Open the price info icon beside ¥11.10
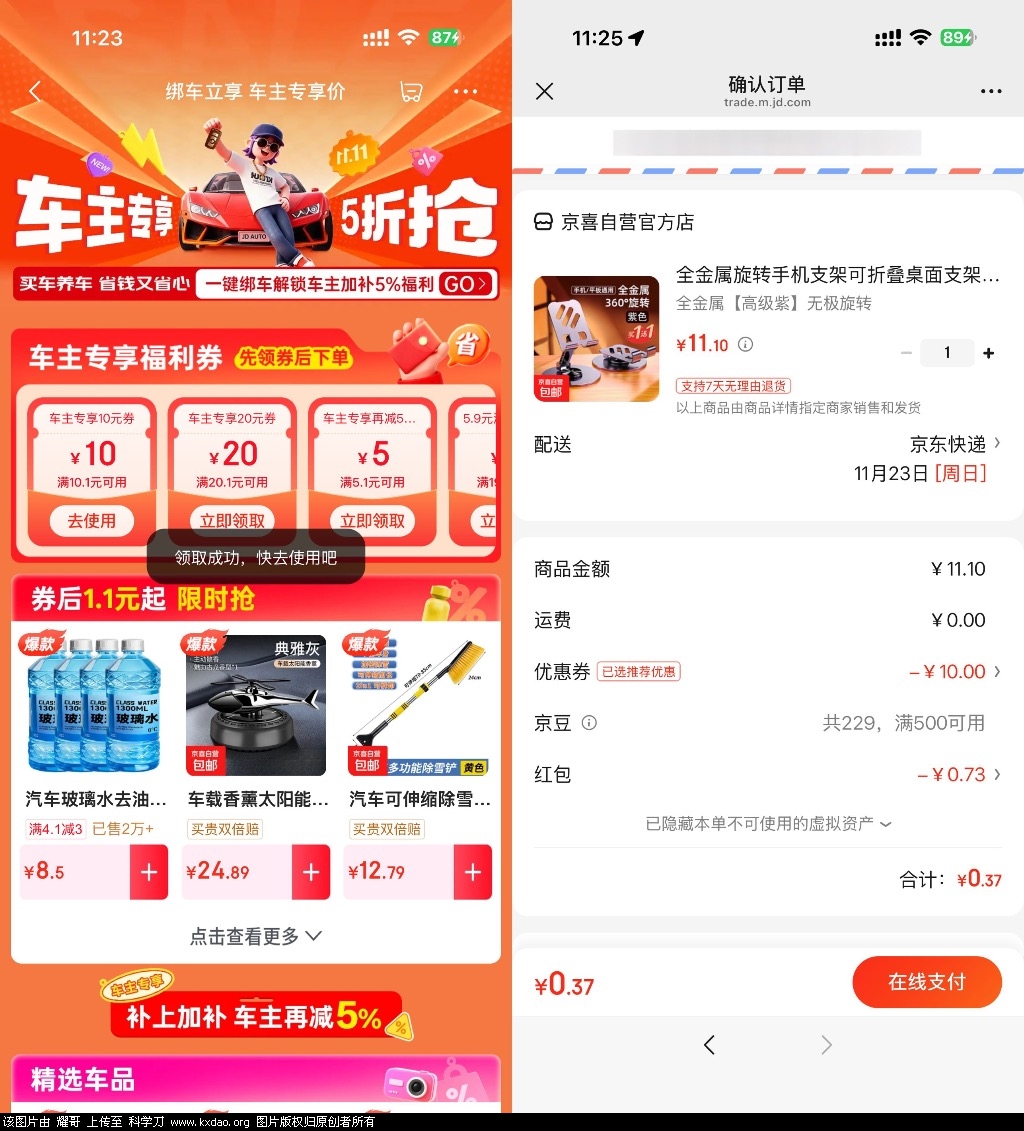The height and width of the screenshot is (1131, 1024). pos(745,345)
